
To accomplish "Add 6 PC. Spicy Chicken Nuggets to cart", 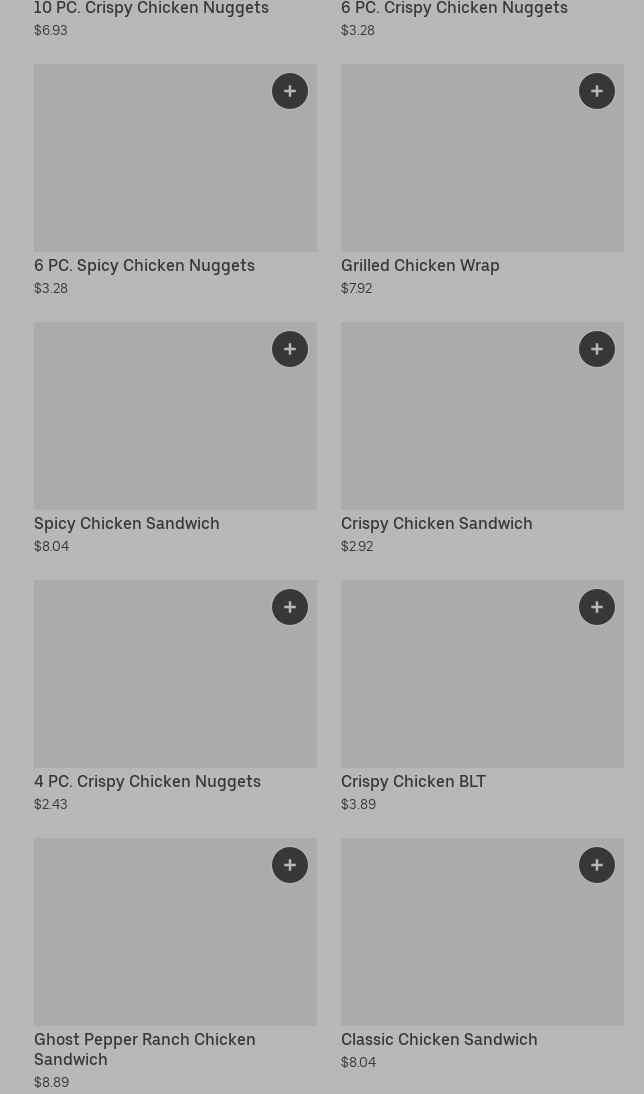I will (x=290, y=91).
